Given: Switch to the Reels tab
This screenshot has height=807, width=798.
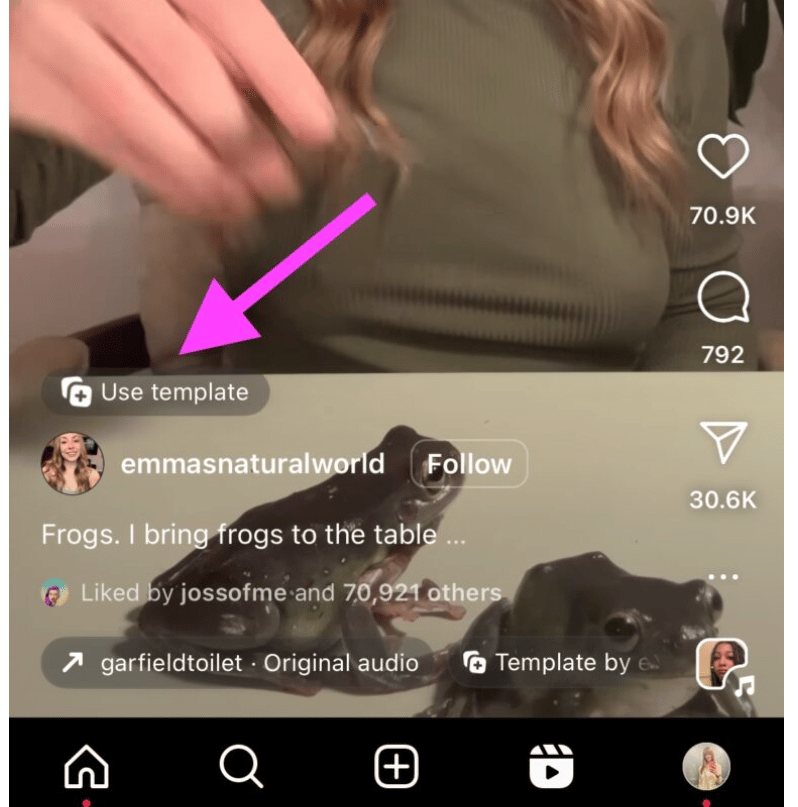Looking at the screenshot, I should point(551,768).
